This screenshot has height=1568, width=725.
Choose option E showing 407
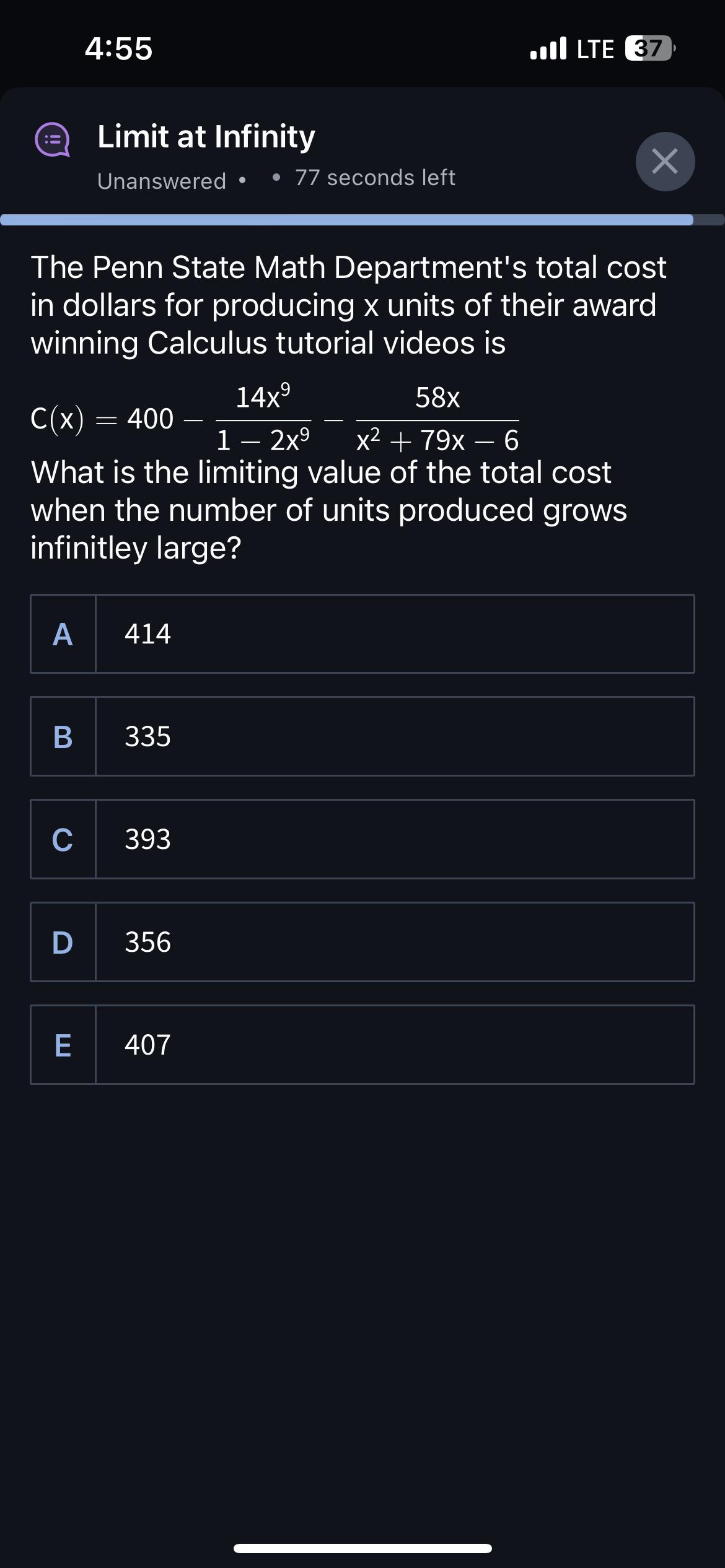pos(362,1045)
